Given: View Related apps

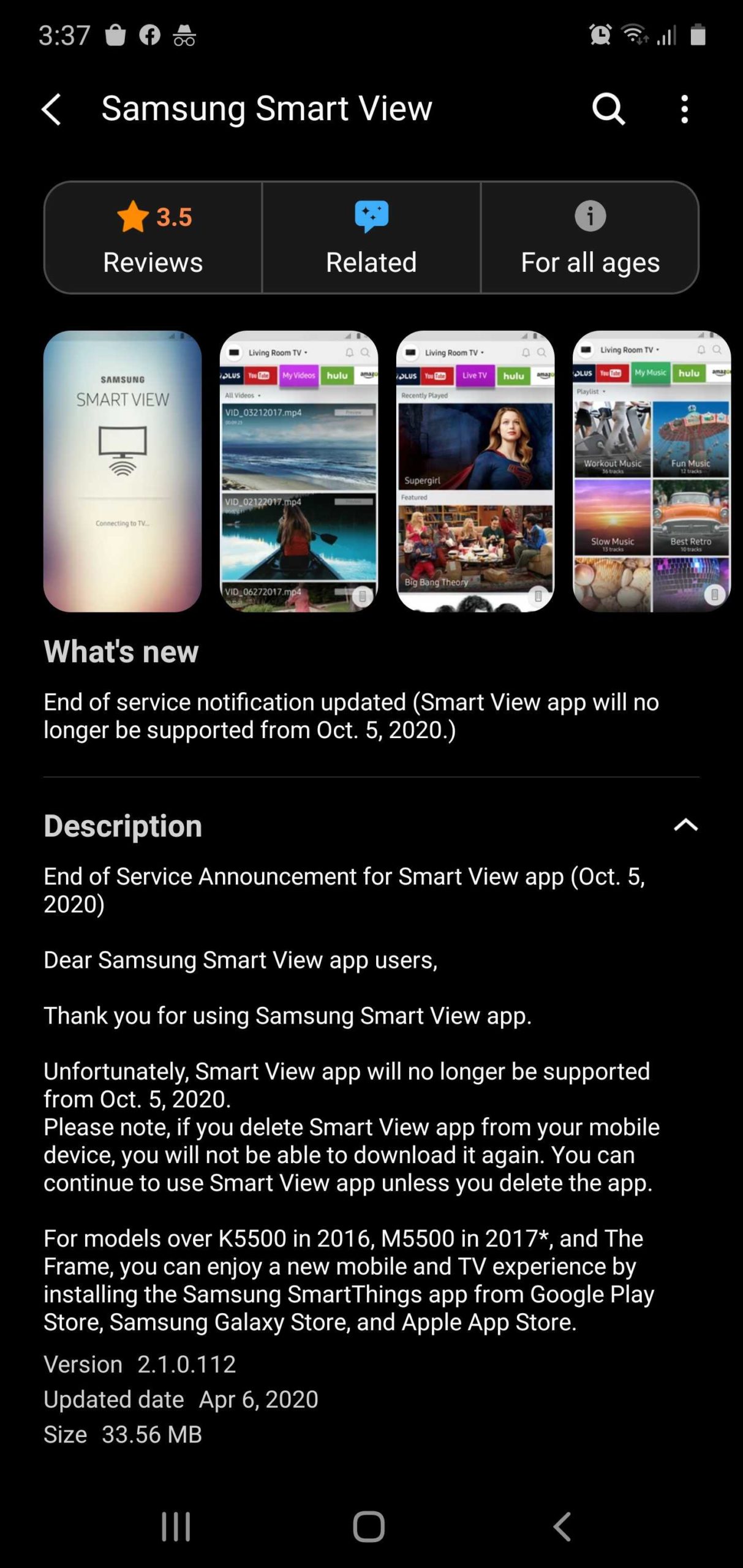Looking at the screenshot, I should (371, 238).
